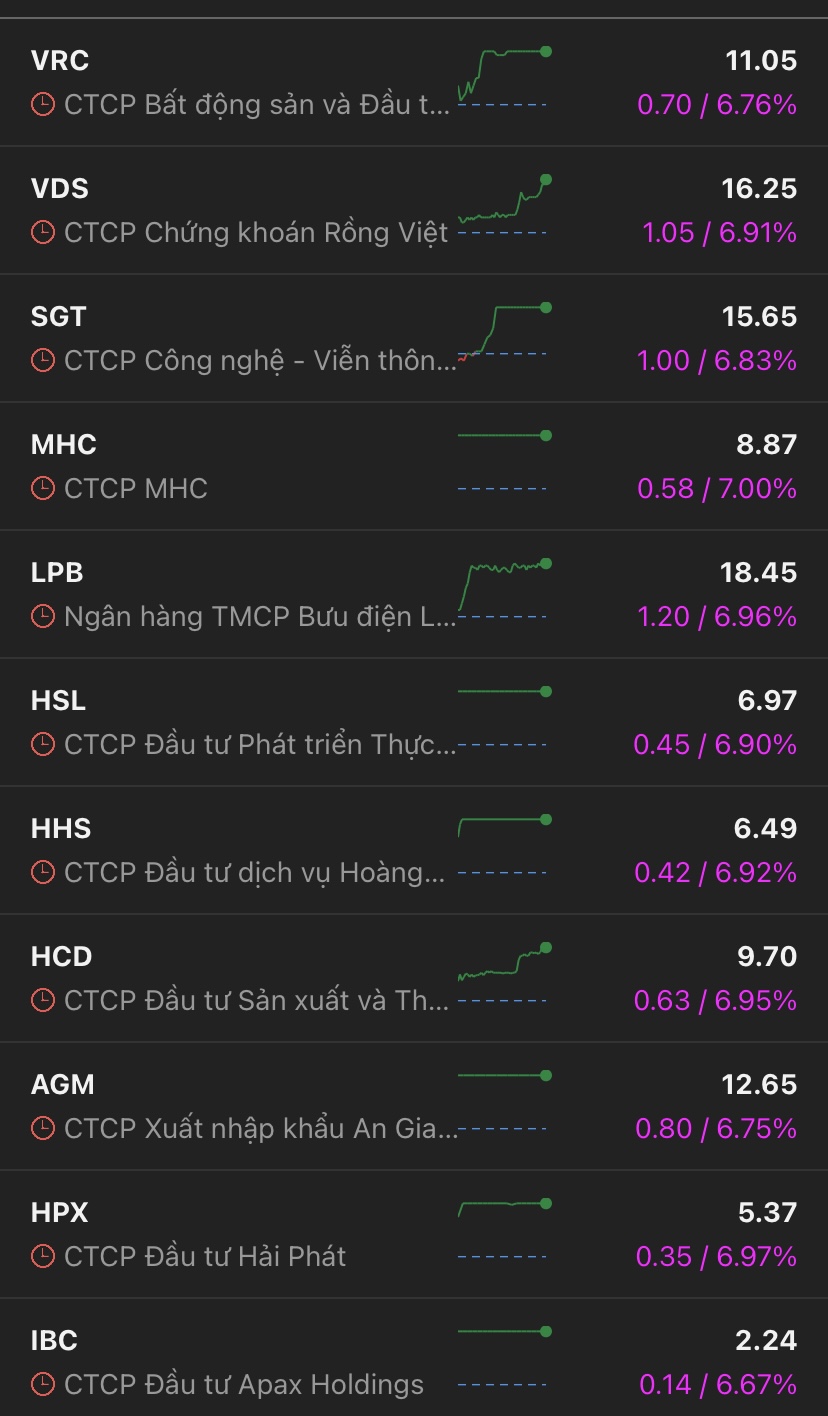
Task: Open AGM stock details
Action: (414, 1106)
